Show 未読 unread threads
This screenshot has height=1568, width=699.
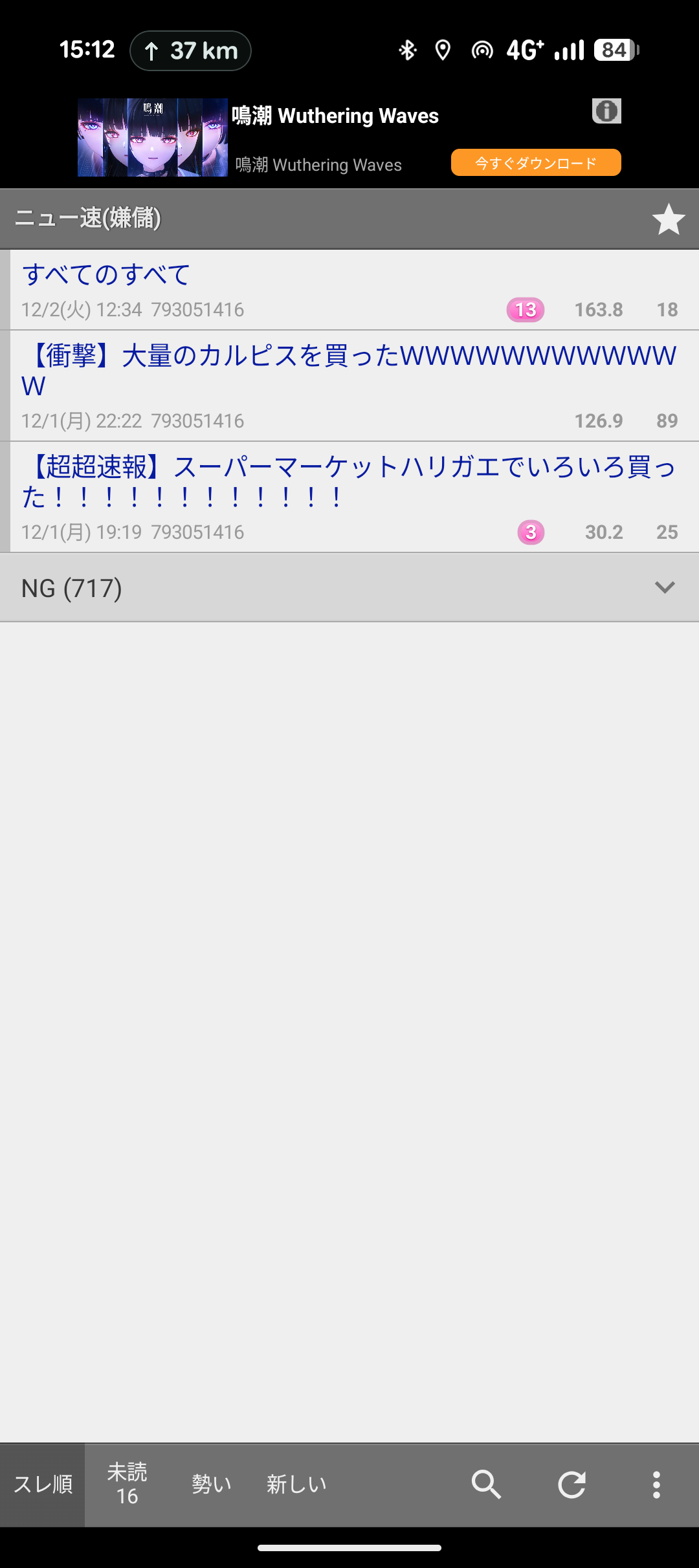coord(127,1484)
